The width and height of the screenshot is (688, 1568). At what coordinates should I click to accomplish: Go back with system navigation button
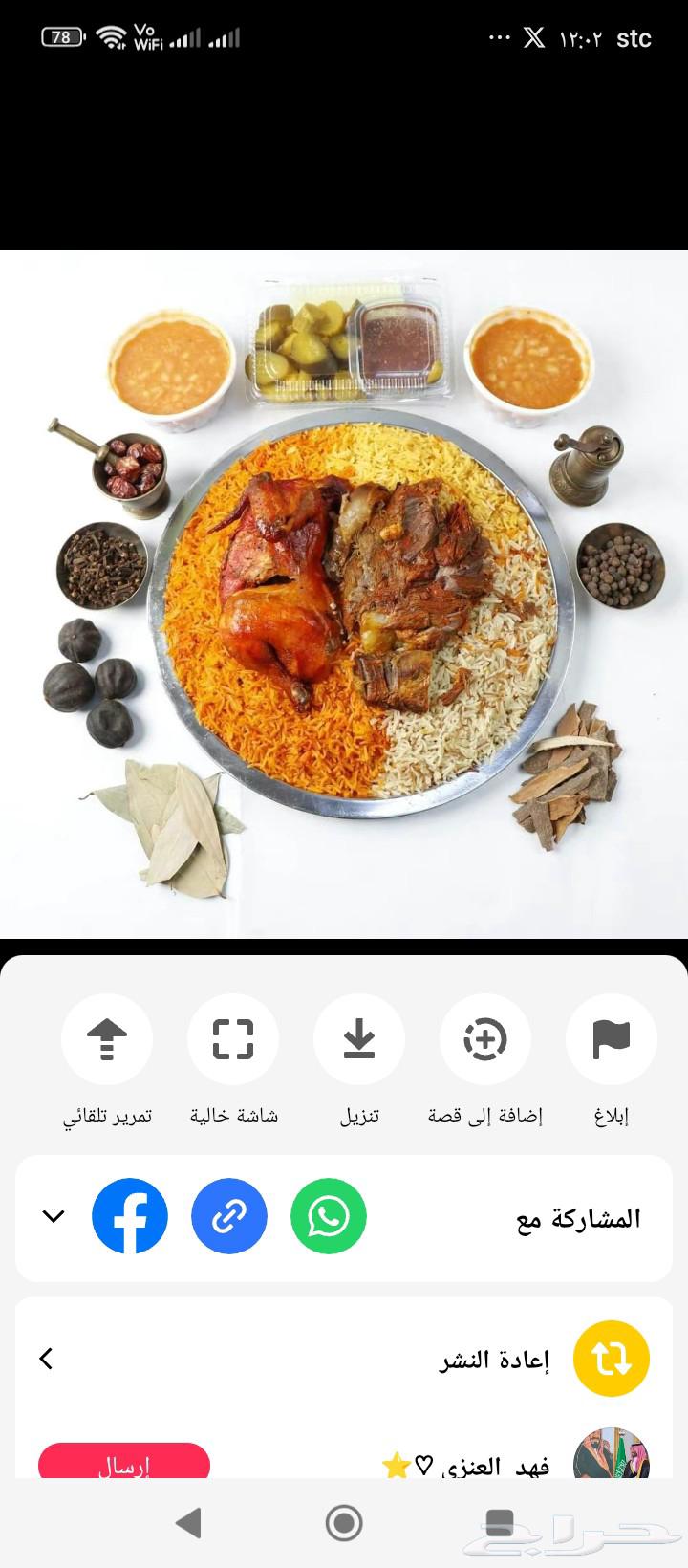[189, 1522]
